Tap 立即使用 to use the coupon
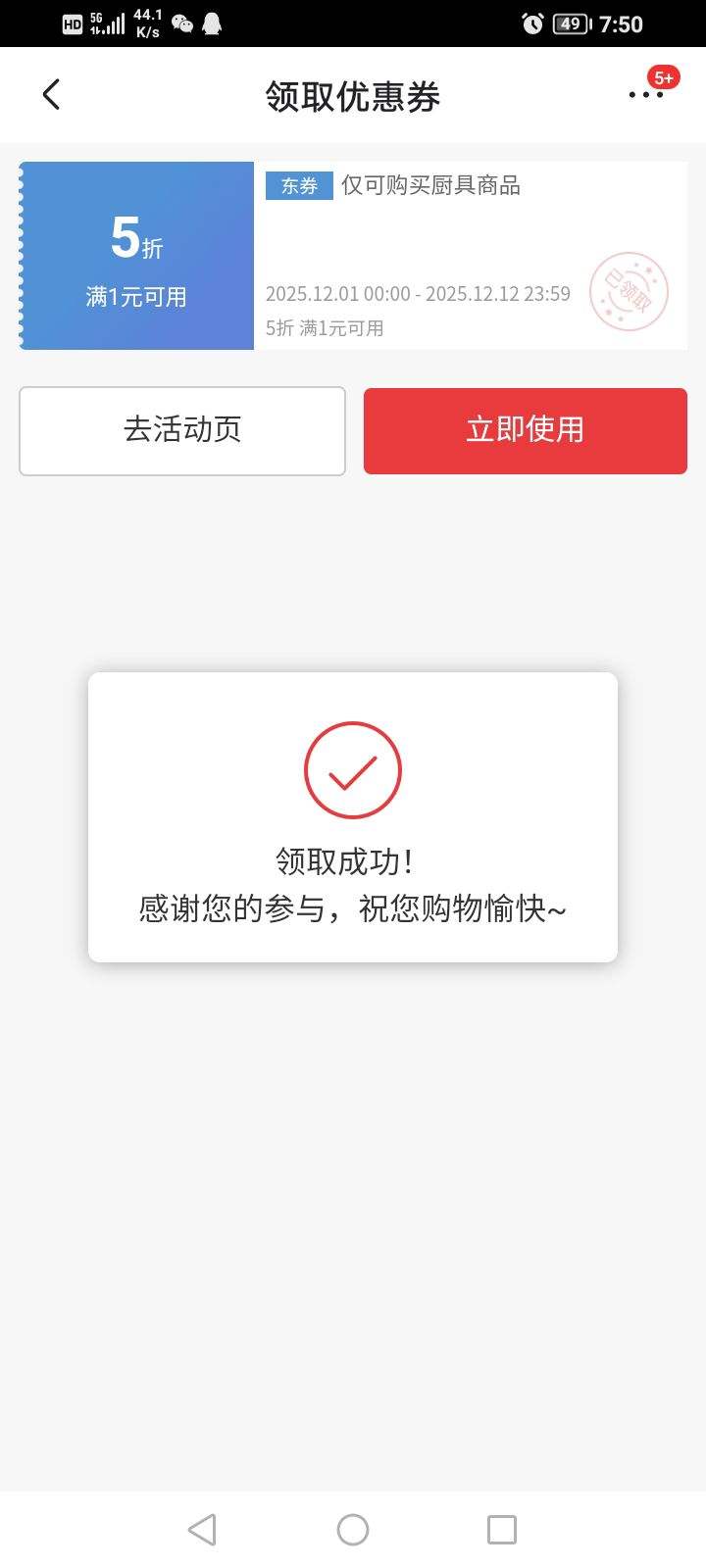This screenshot has width=706, height=1568. (x=526, y=431)
